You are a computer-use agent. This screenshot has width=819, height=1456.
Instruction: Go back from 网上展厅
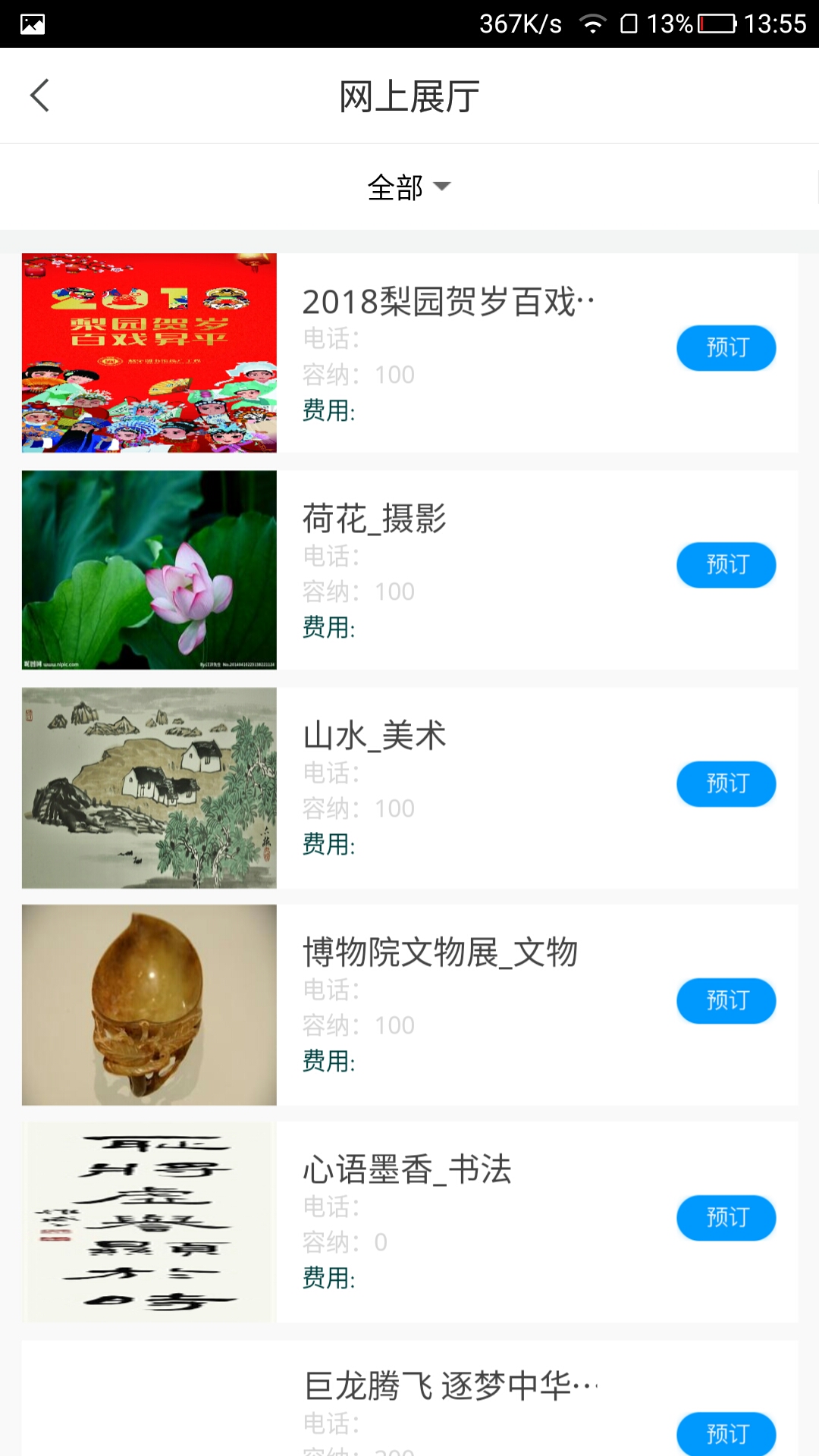point(39,96)
